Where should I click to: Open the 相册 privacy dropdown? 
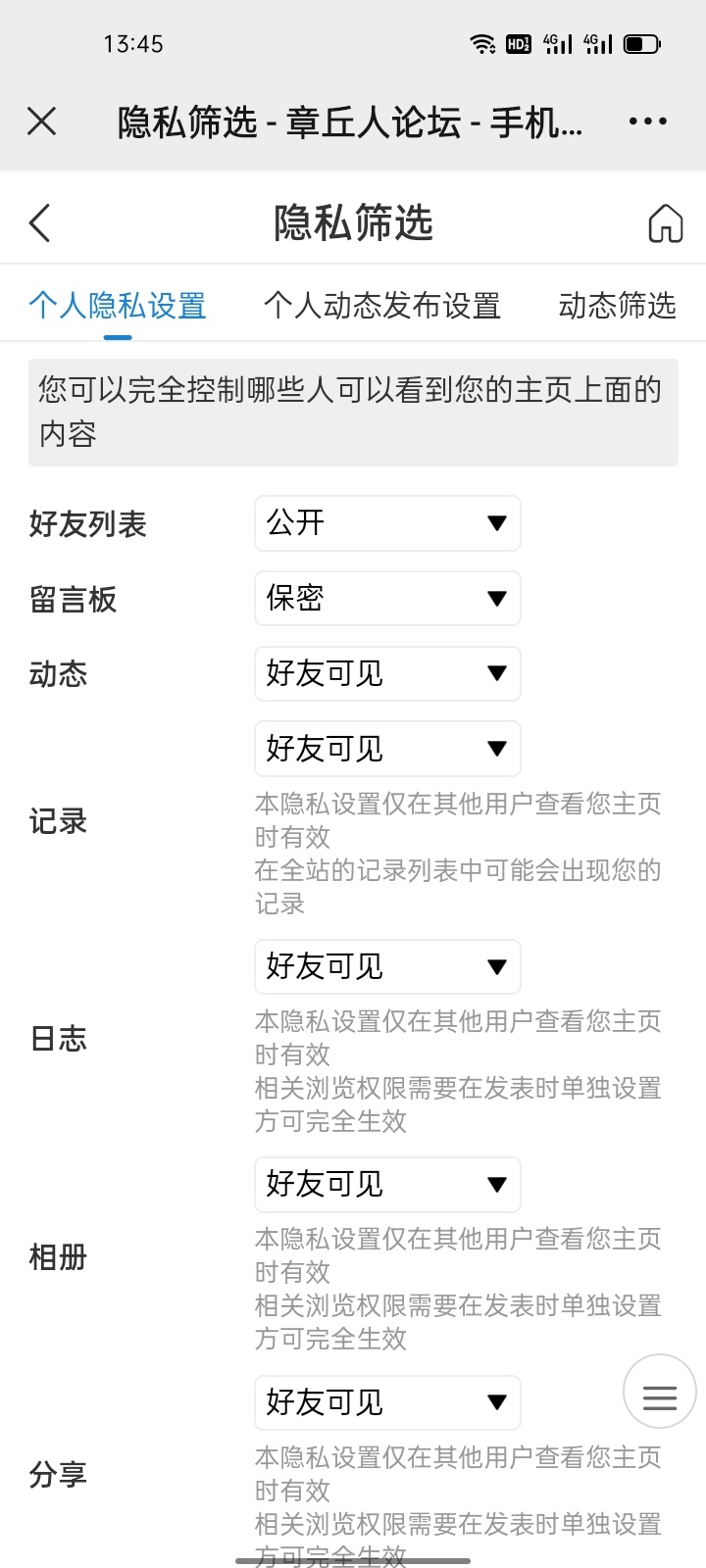click(x=387, y=1185)
